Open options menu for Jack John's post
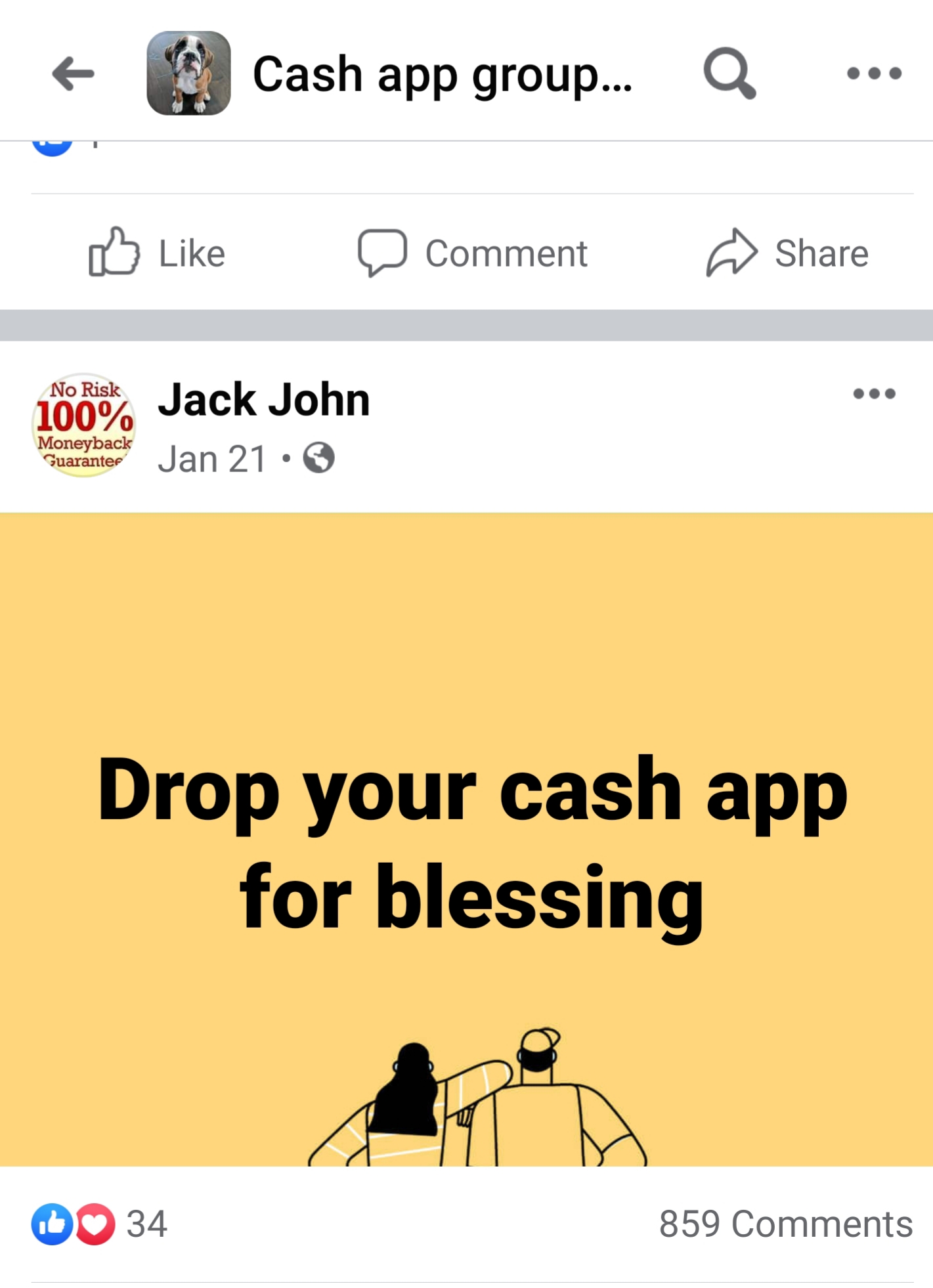The height and width of the screenshot is (1288, 933). [874, 394]
